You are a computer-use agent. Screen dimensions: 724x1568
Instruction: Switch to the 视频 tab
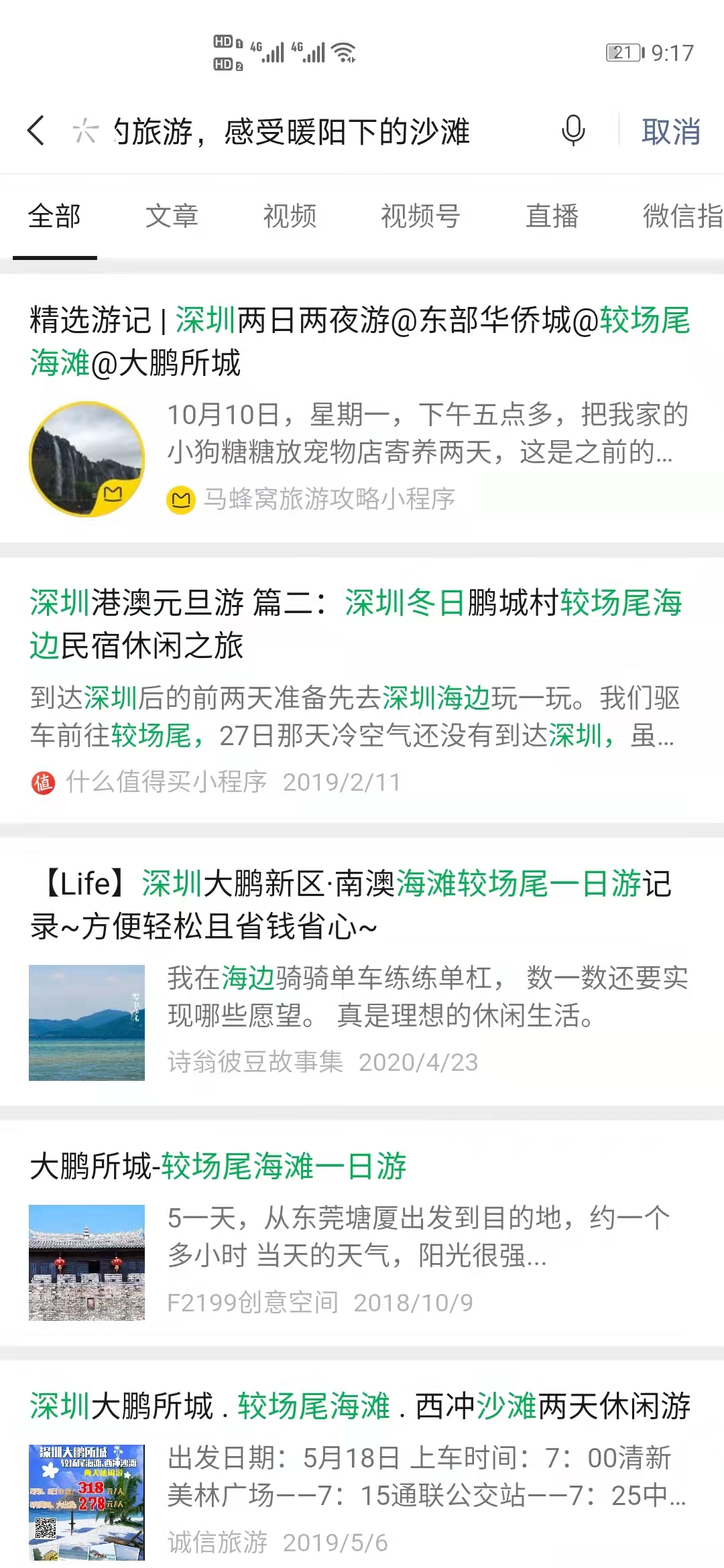pyautogui.click(x=290, y=216)
